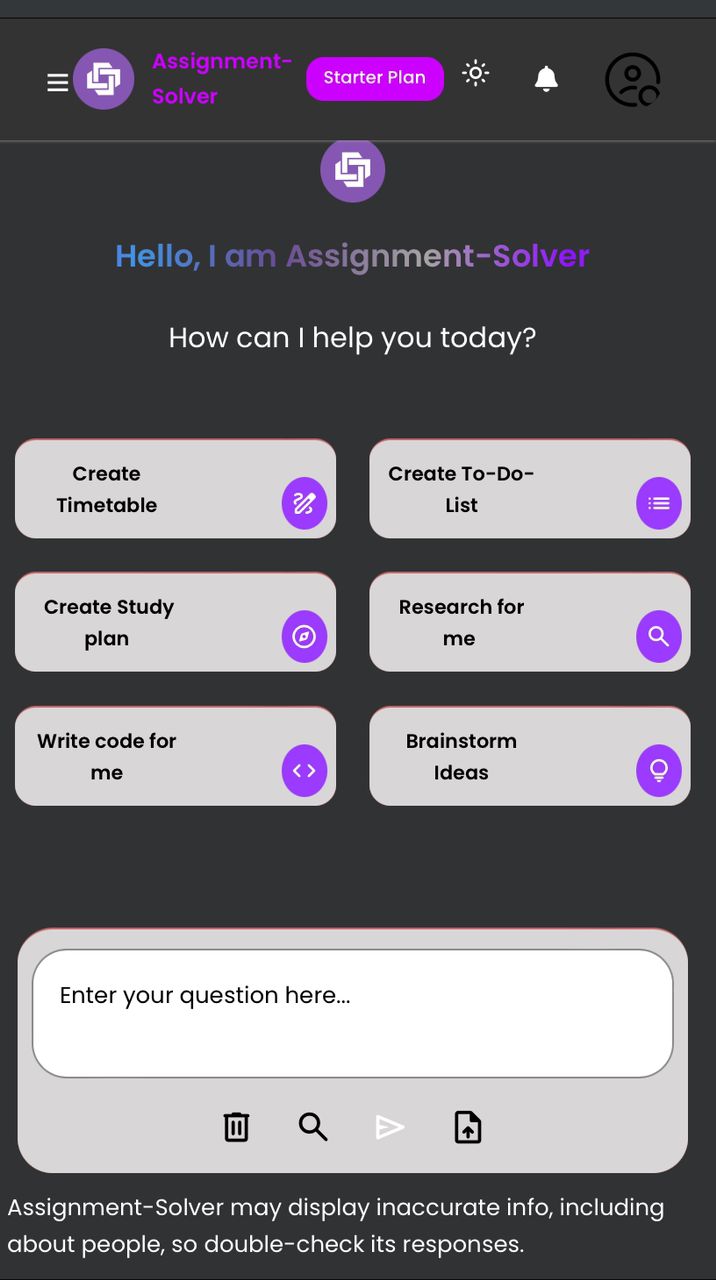Focus the Enter your question field

tap(352, 1013)
